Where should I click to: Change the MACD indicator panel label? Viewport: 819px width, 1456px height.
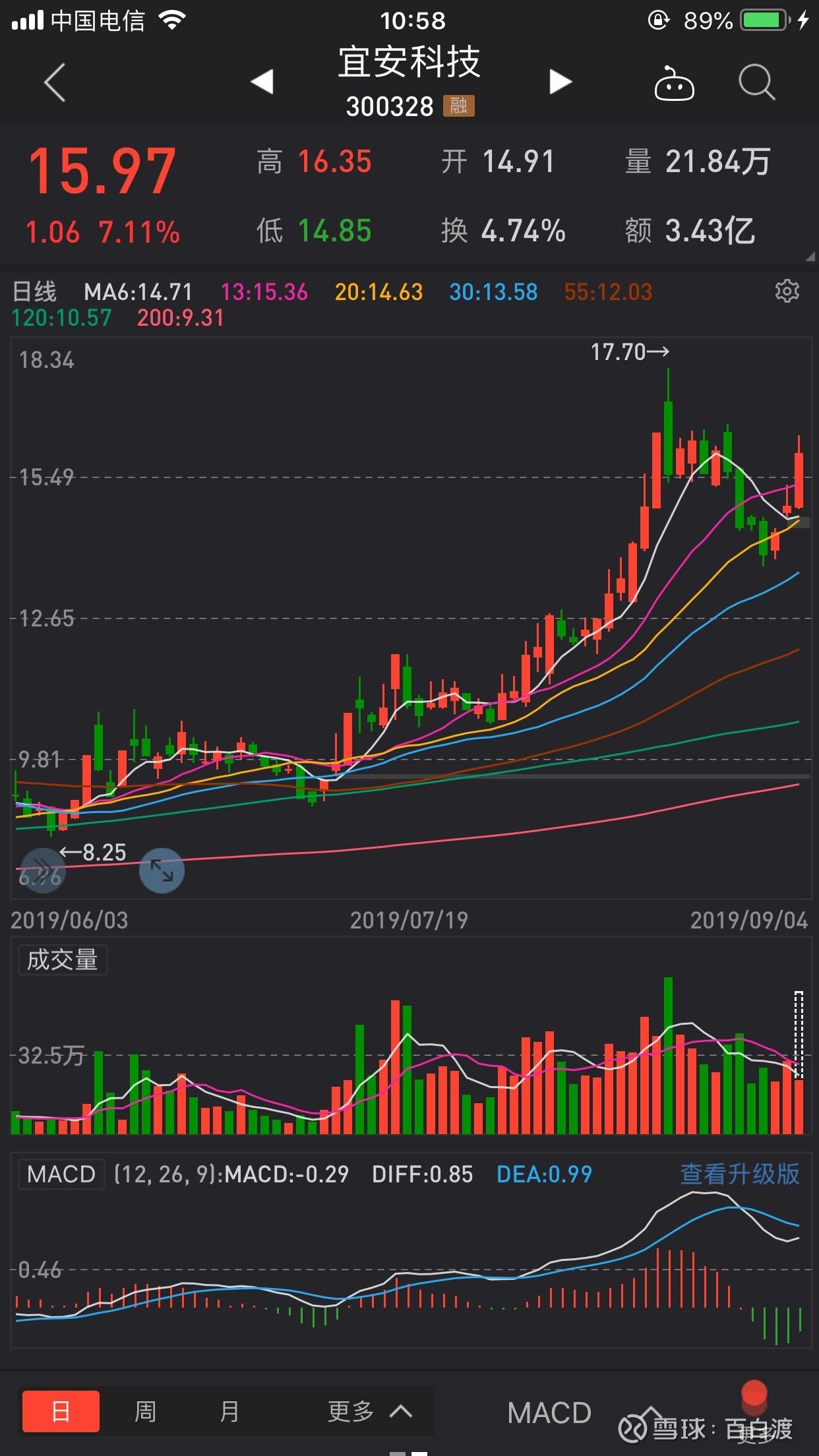pyautogui.click(x=61, y=1174)
